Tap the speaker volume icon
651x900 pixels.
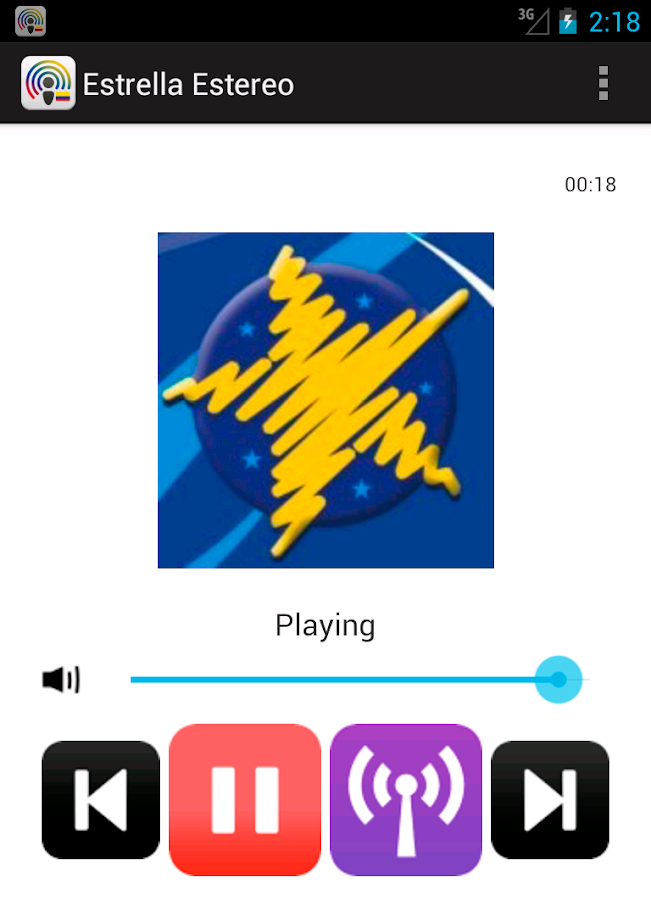61,680
